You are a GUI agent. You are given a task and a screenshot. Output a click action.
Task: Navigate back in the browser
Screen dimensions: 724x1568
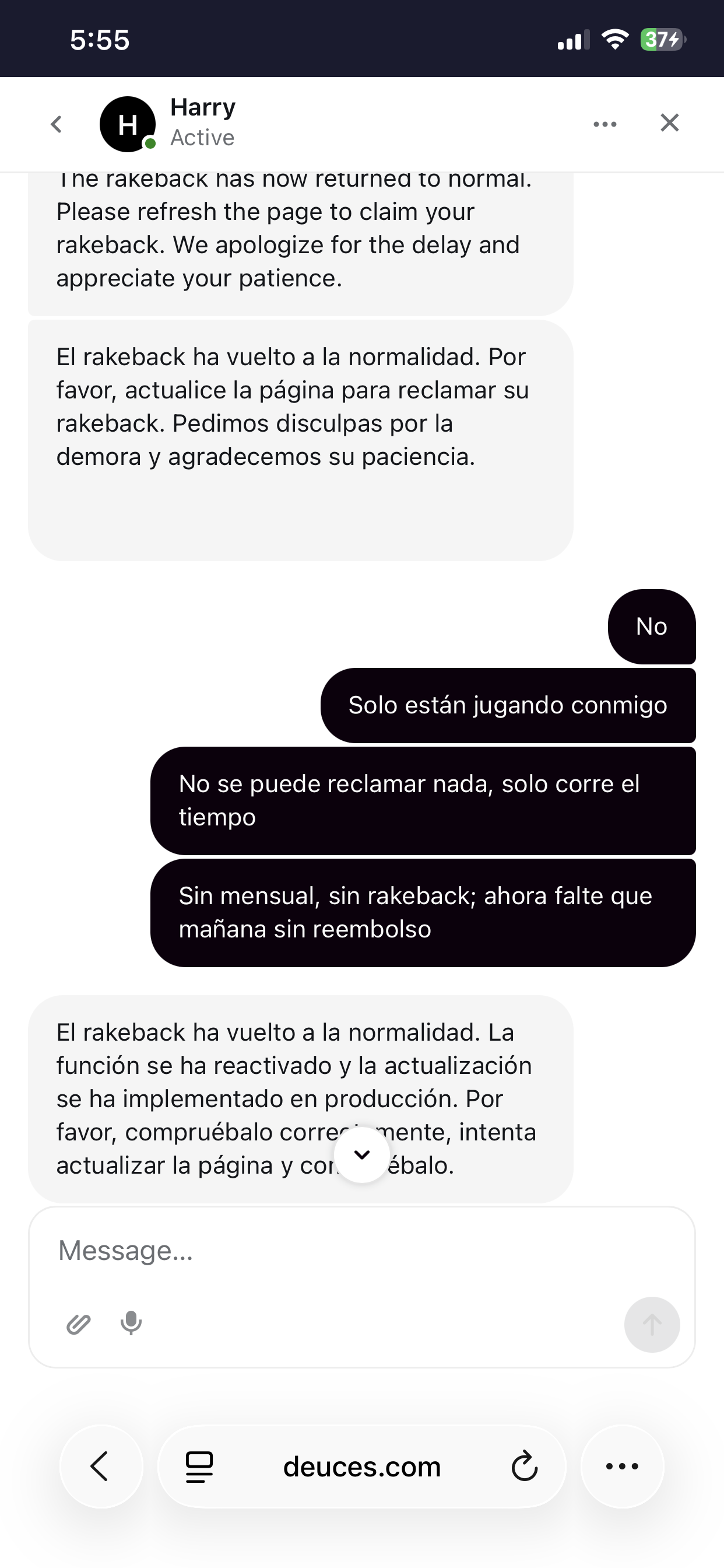pyautogui.click(x=100, y=1466)
